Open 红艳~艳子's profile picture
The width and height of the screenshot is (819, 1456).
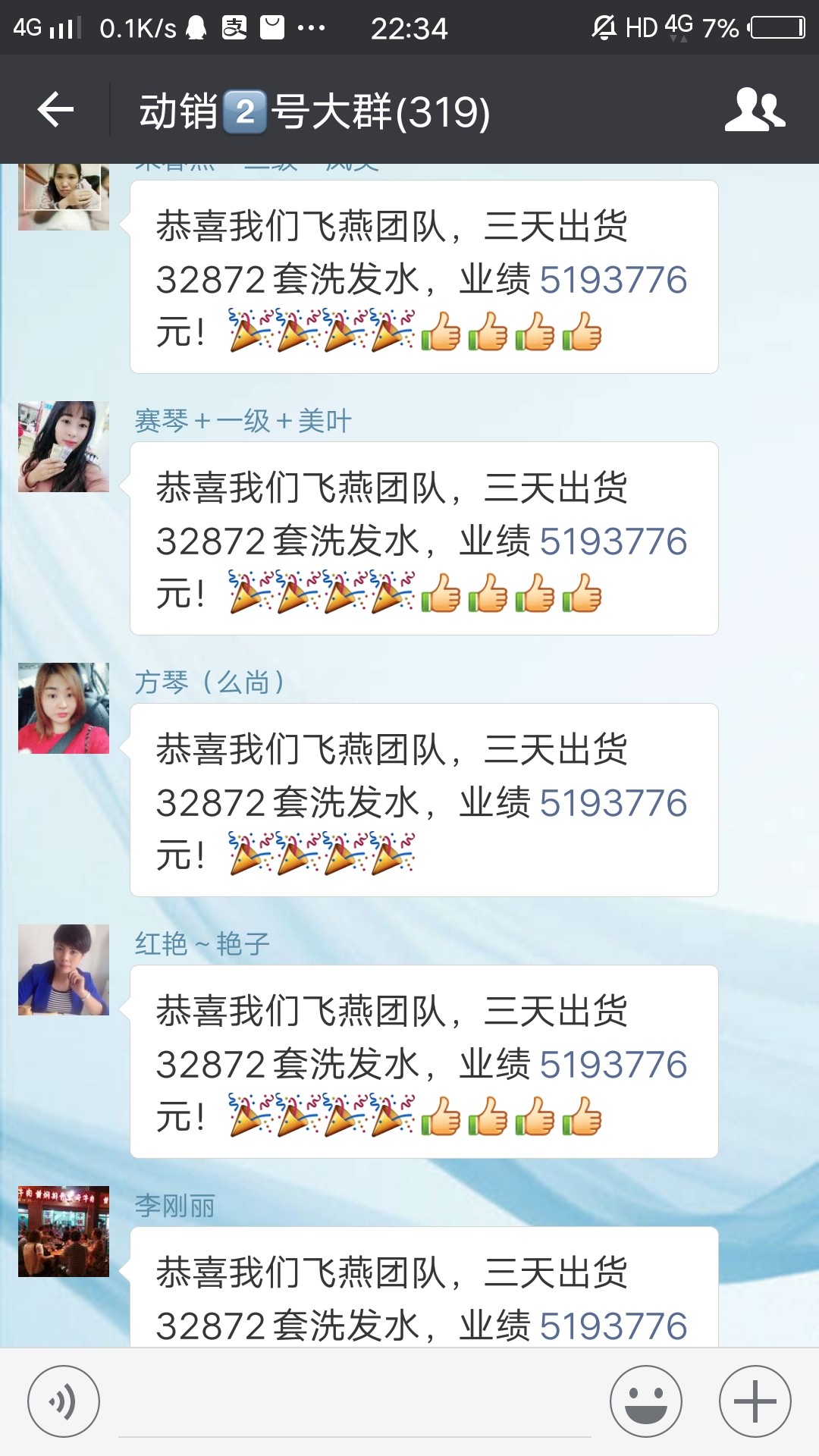click(x=64, y=970)
